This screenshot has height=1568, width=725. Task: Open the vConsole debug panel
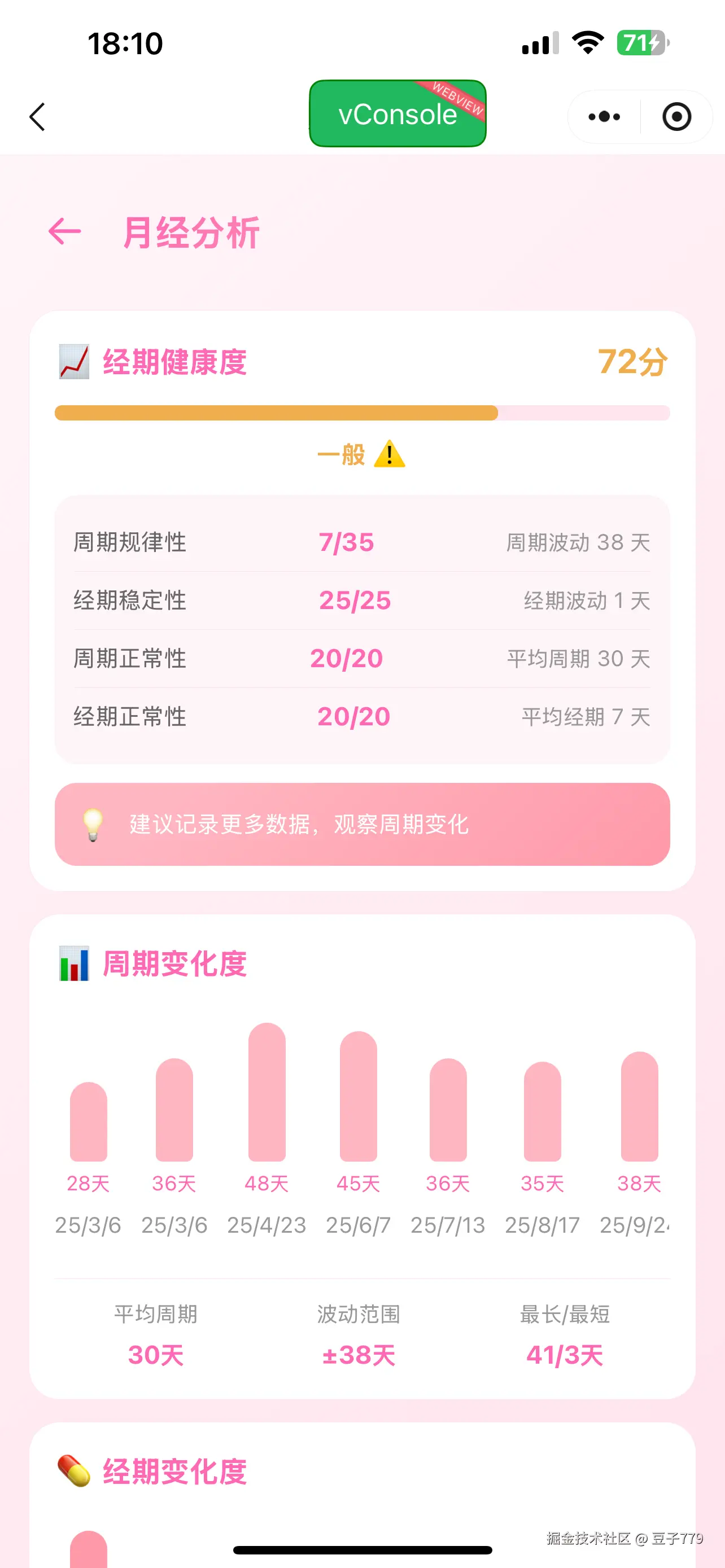tap(397, 114)
